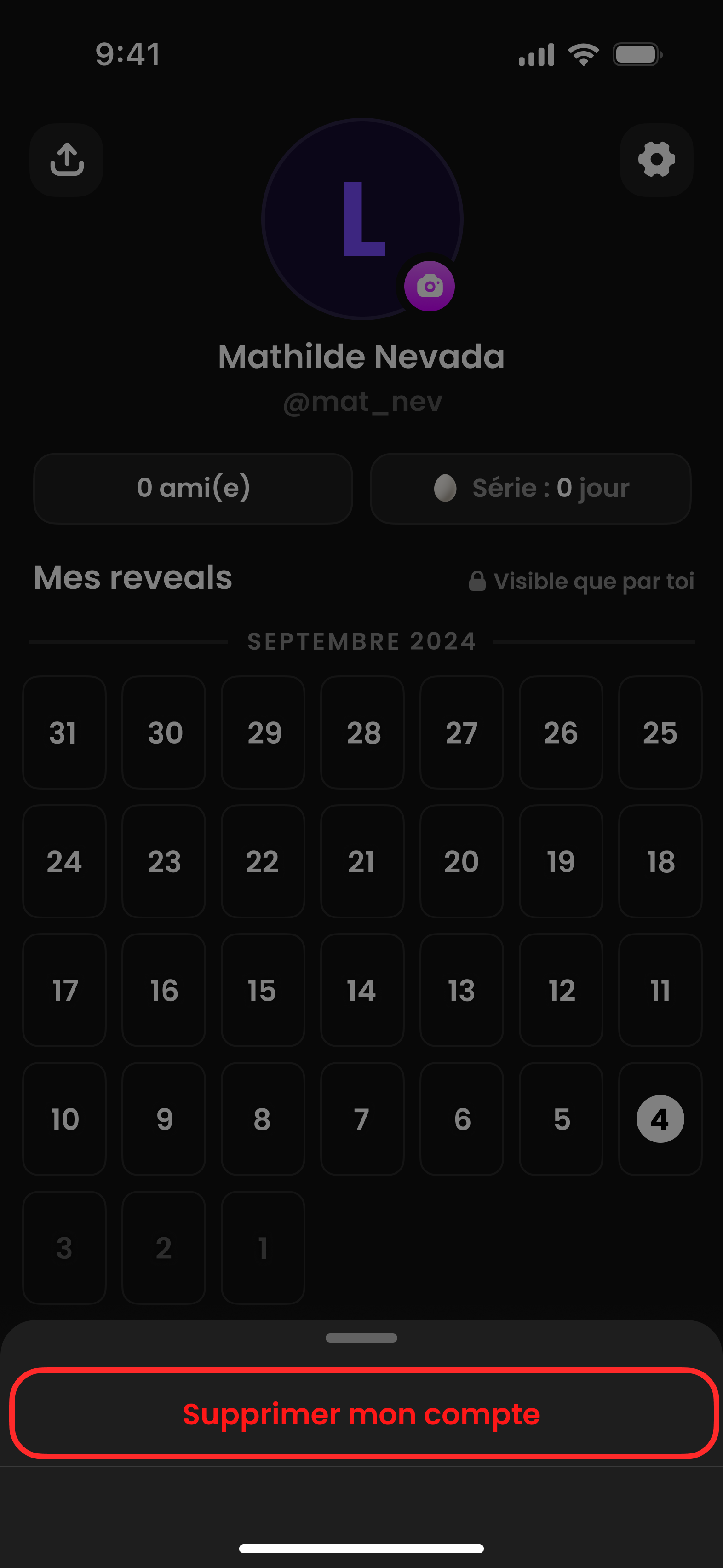
Task: Tap the bottom sheet drag handle
Action: pos(361,1338)
